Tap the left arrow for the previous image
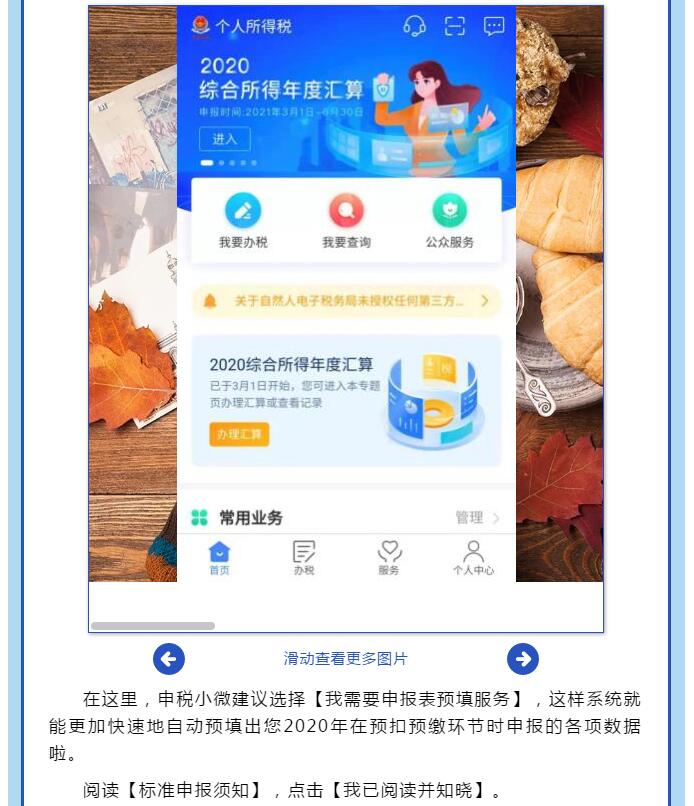Screen dimensions: 694x806 (169, 659)
